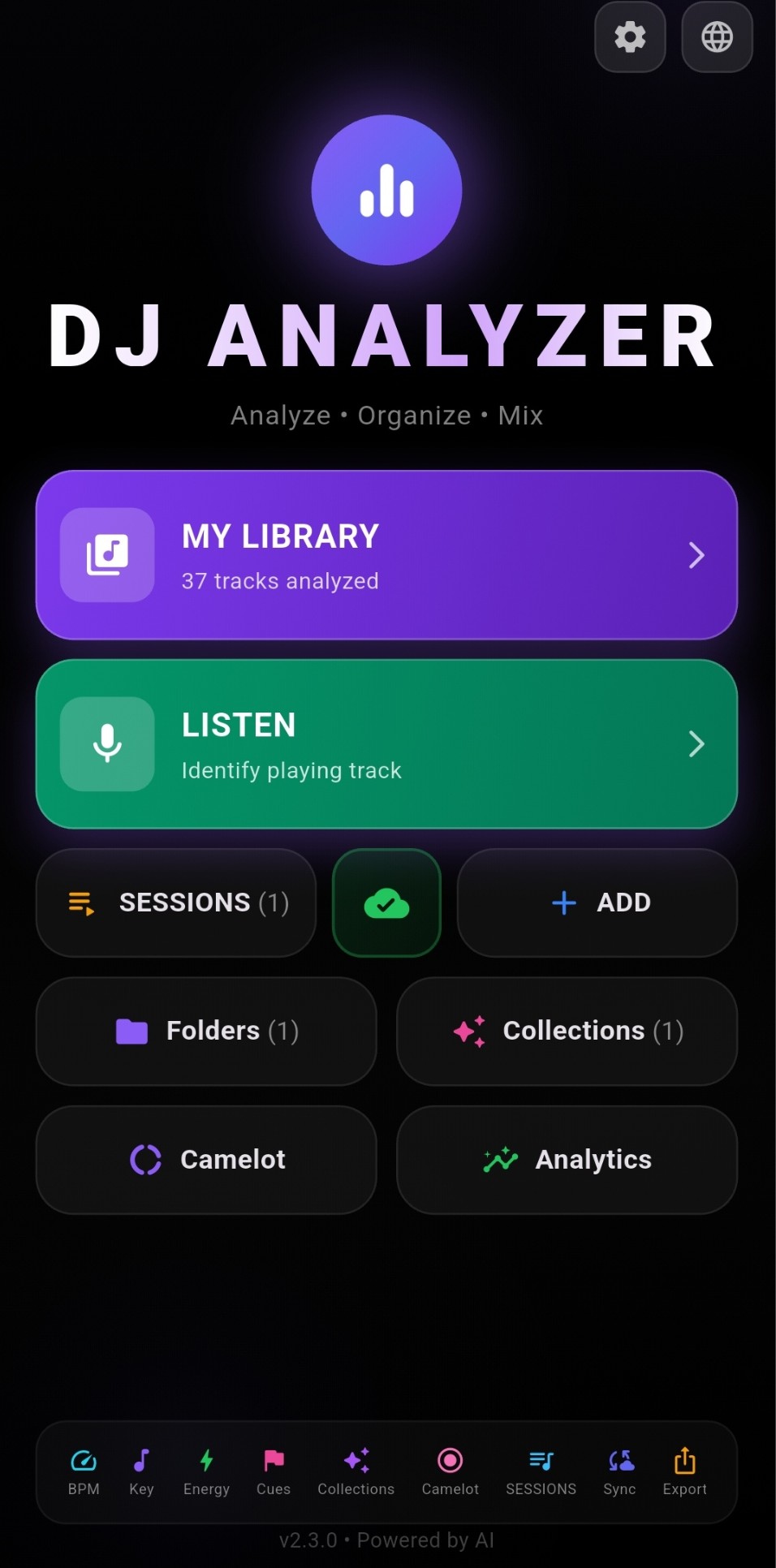Expand the LISTEN card chevron
The width and height of the screenshot is (776, 1568).
(x=696, y=744)
